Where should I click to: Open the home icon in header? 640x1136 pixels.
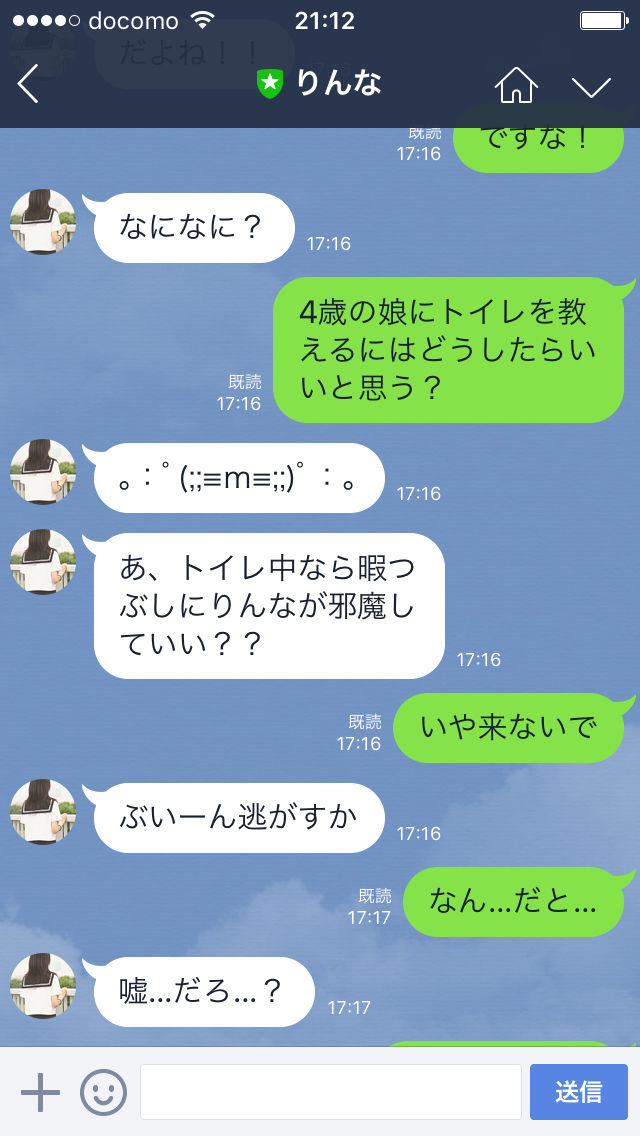click(516, 84)
